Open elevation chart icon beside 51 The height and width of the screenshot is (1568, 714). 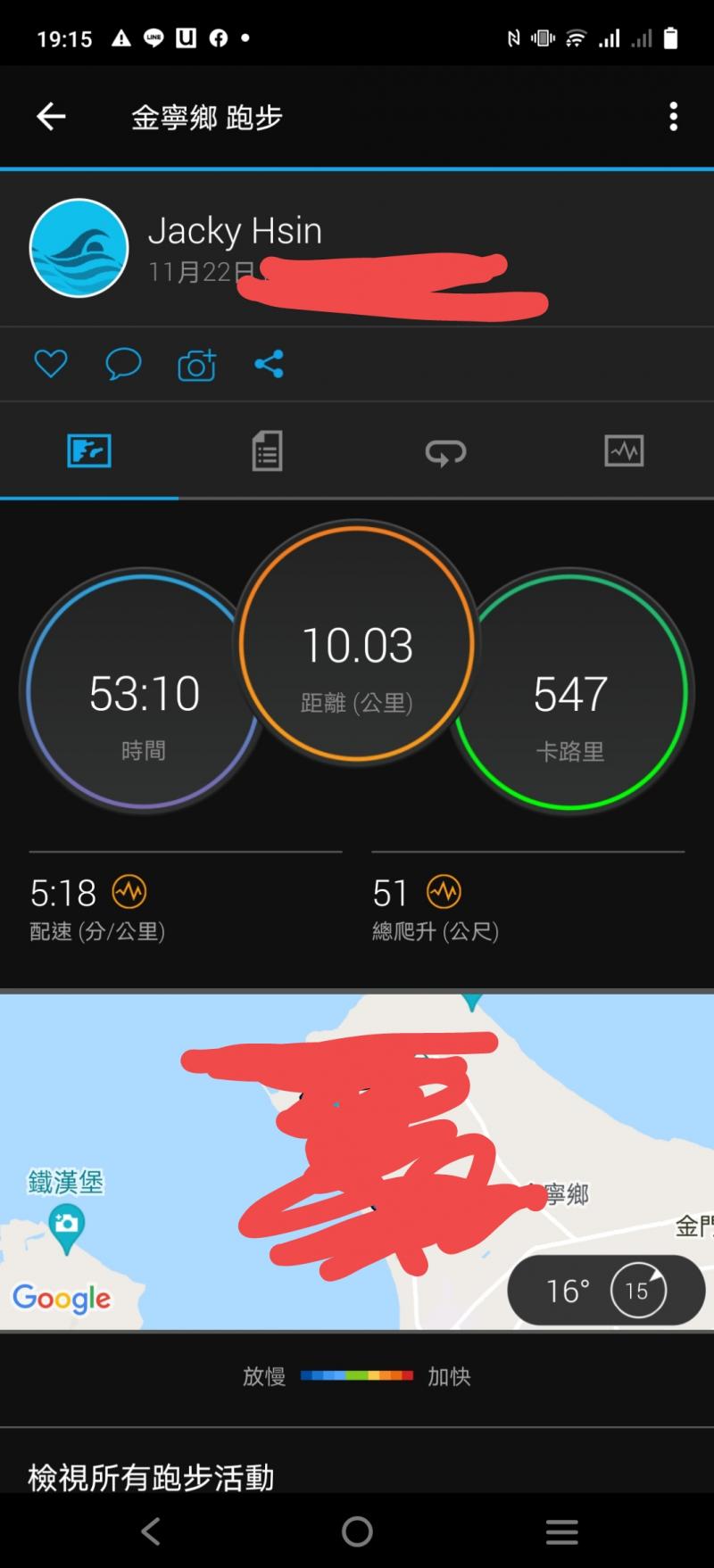444,891
